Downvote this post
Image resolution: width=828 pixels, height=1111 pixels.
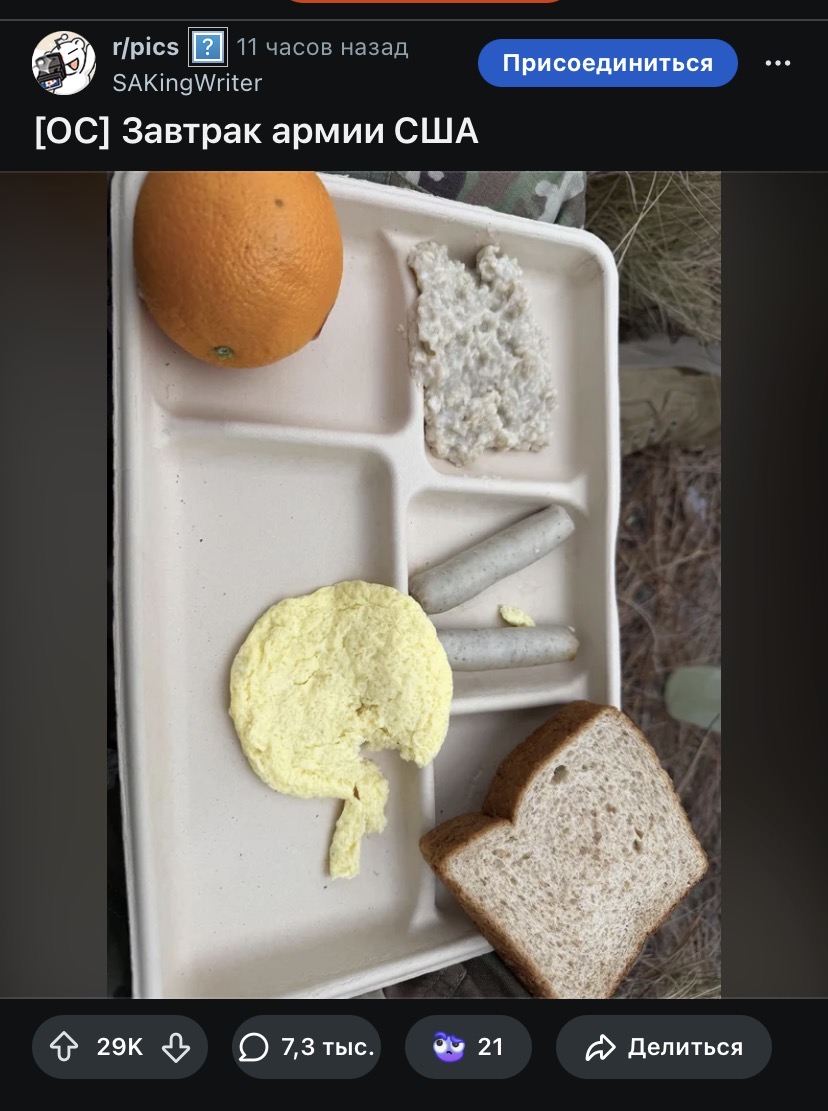click(x=176, y=1047)
